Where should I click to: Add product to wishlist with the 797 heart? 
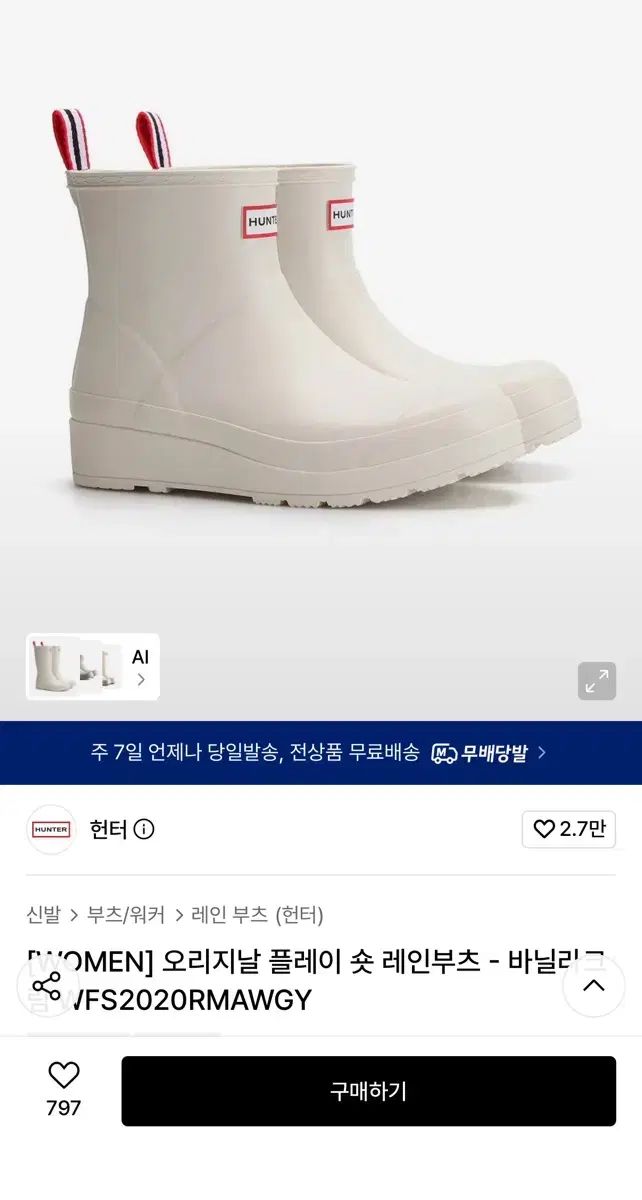(x=64, y=1090)
